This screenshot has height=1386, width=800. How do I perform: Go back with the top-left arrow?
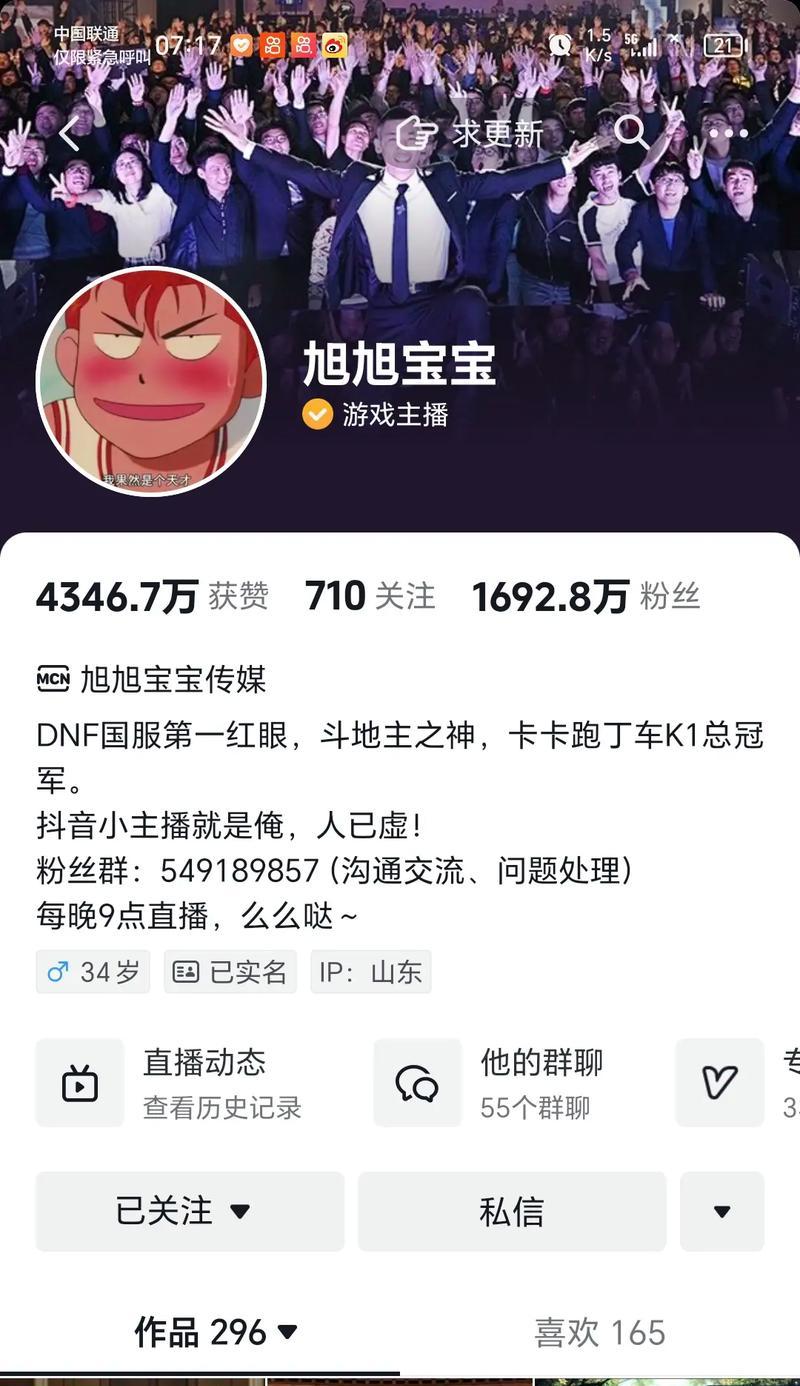pyautogui.click(x=68, y=132)
